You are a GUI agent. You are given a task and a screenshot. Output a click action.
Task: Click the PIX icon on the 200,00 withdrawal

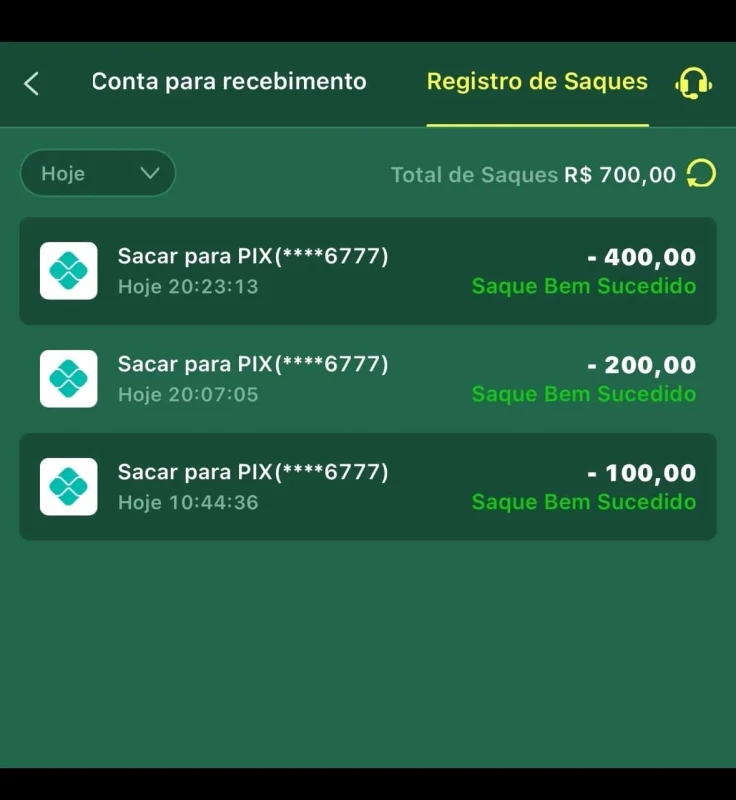[68, 378]
